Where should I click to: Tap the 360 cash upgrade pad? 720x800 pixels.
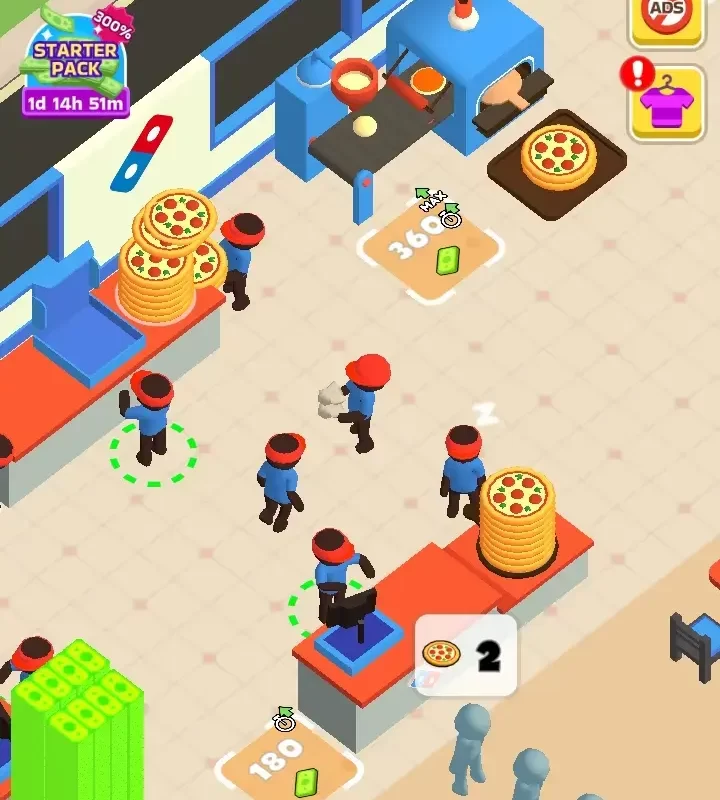430,248
